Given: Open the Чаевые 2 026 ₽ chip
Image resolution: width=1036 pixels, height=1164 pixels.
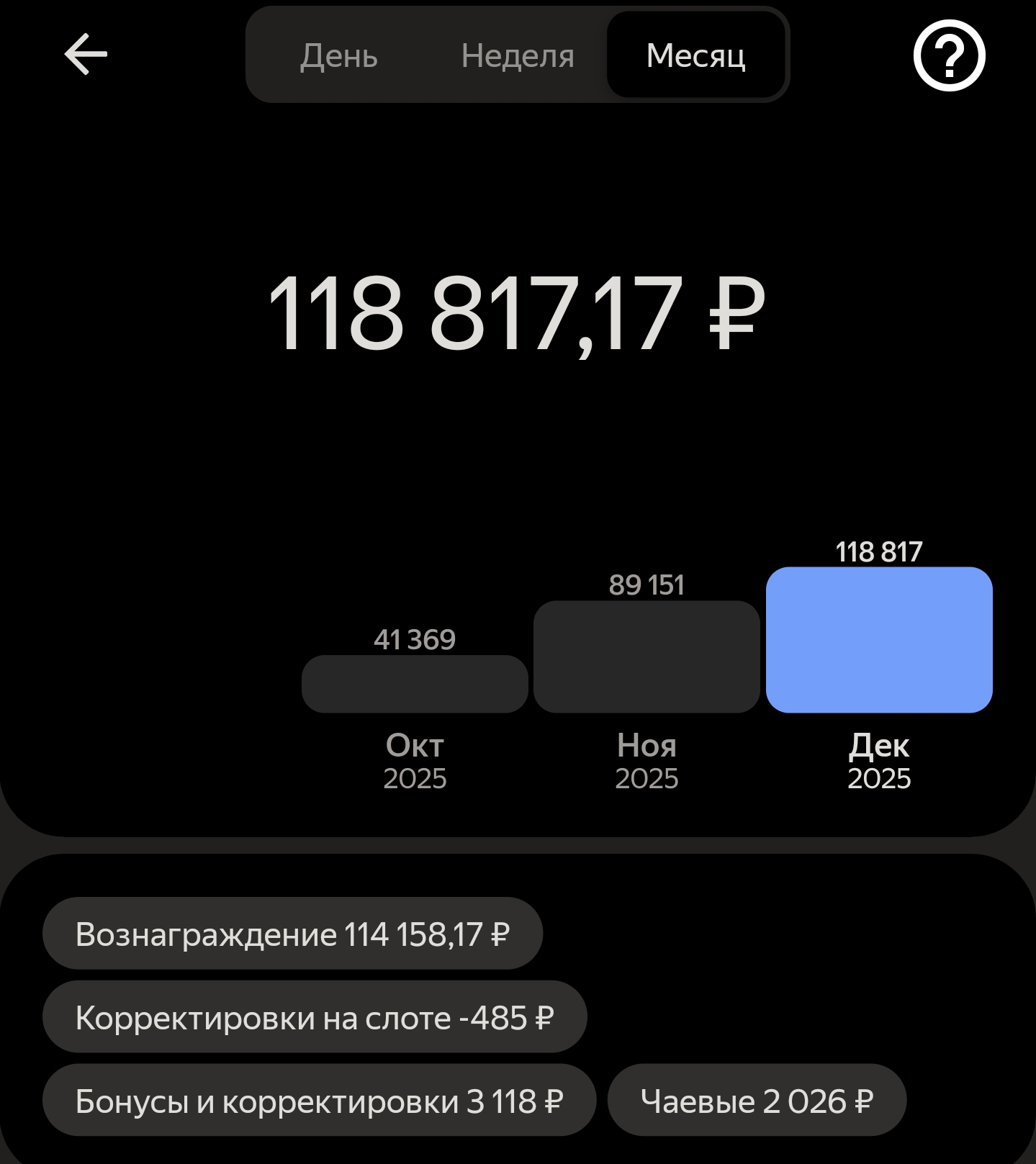Looking at the screenshot, I should click(x=757, y=1101).
